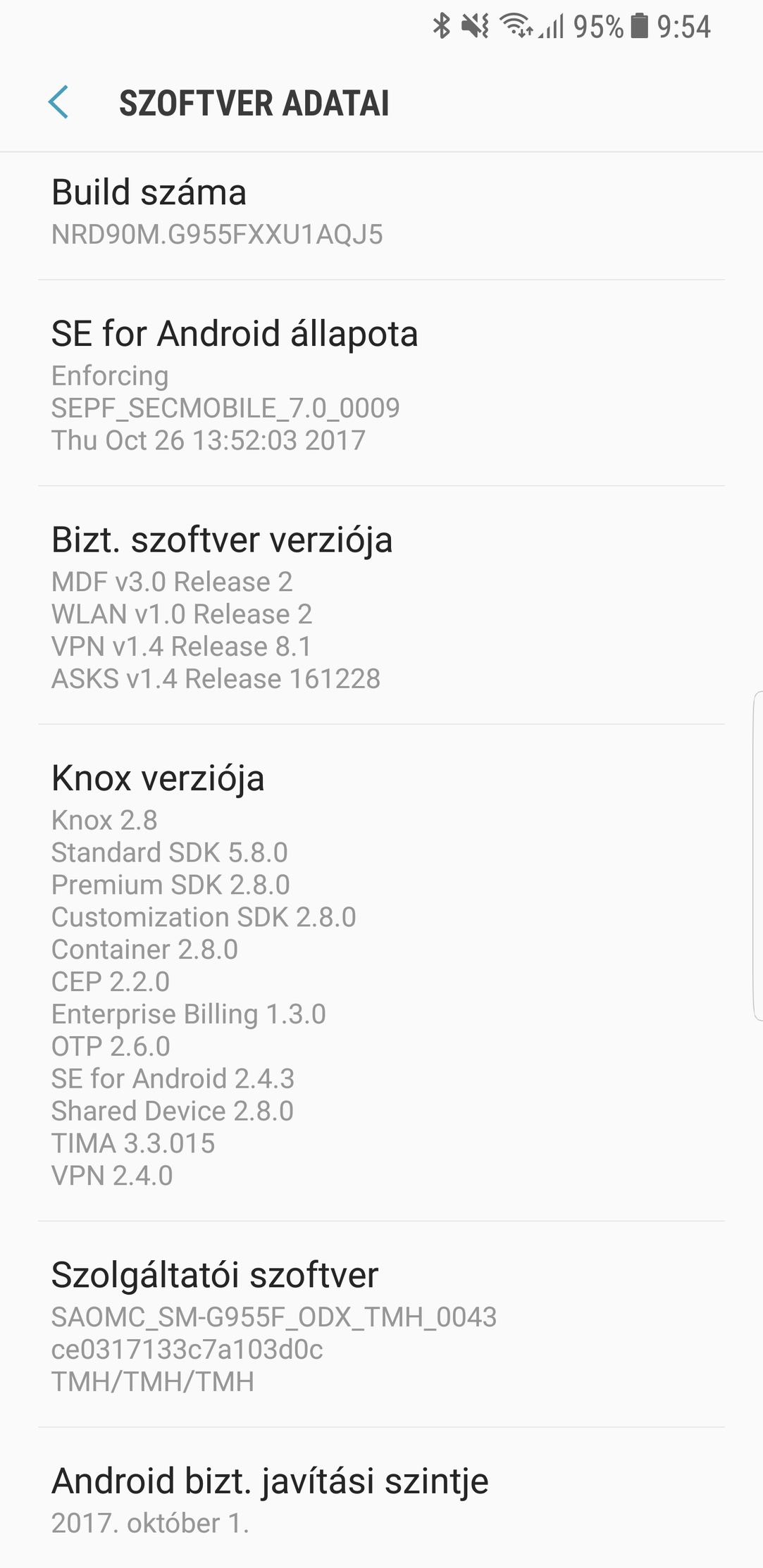Image resolution: width=763 pixels, height=1568 pixels.
Task: Tap the Knox verziója entry
Action: [380, 973]
